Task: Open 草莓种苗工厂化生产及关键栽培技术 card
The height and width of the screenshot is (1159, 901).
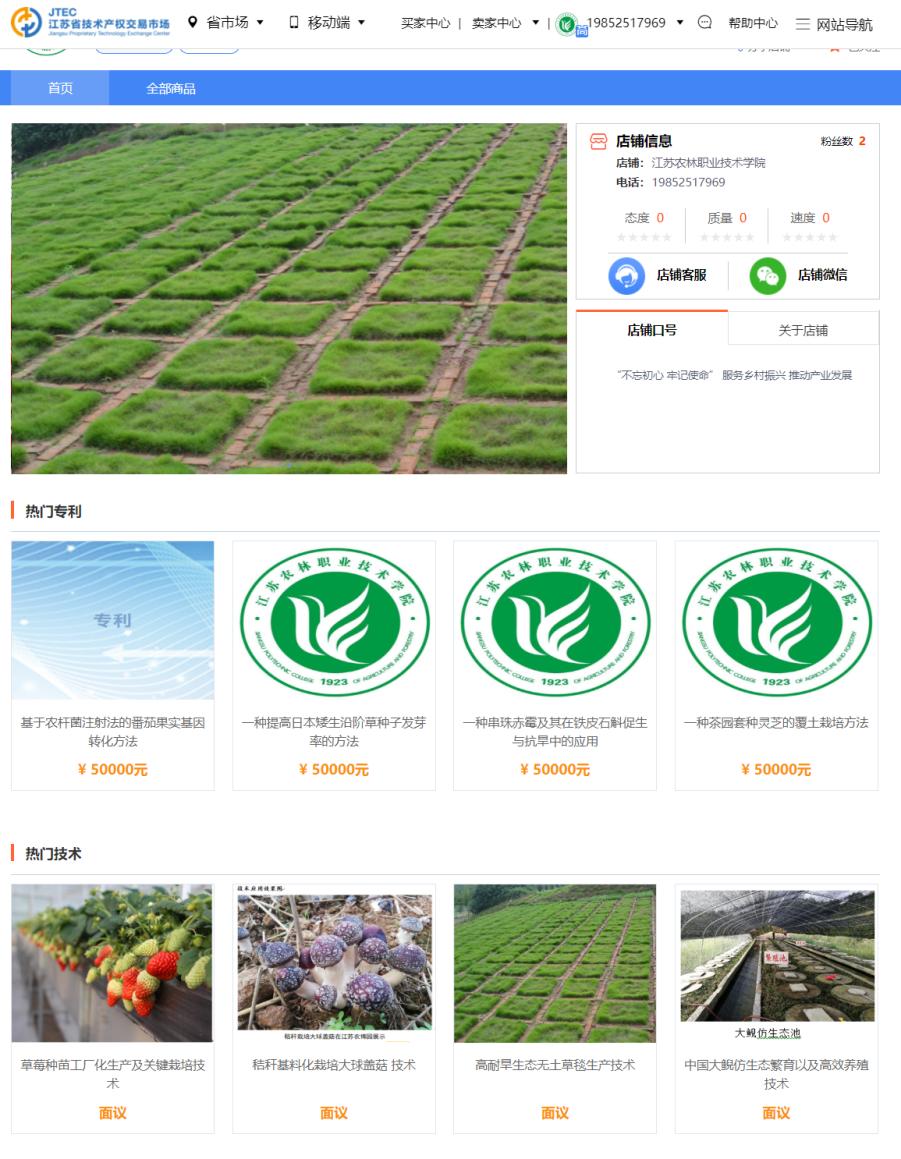Action: [113, 1074]
